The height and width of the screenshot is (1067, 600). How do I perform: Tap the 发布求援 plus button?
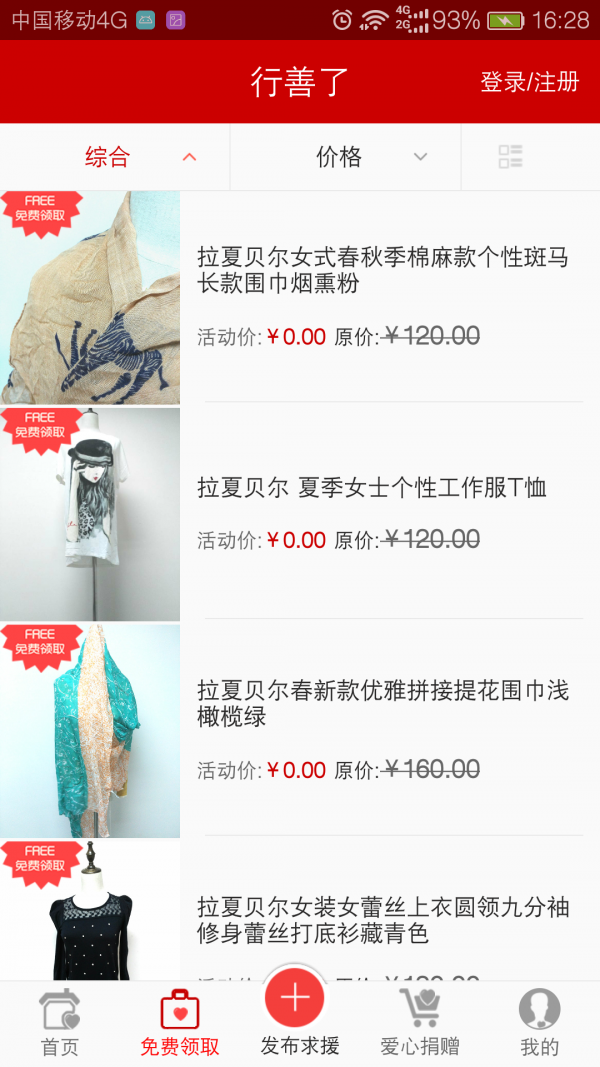296,998
